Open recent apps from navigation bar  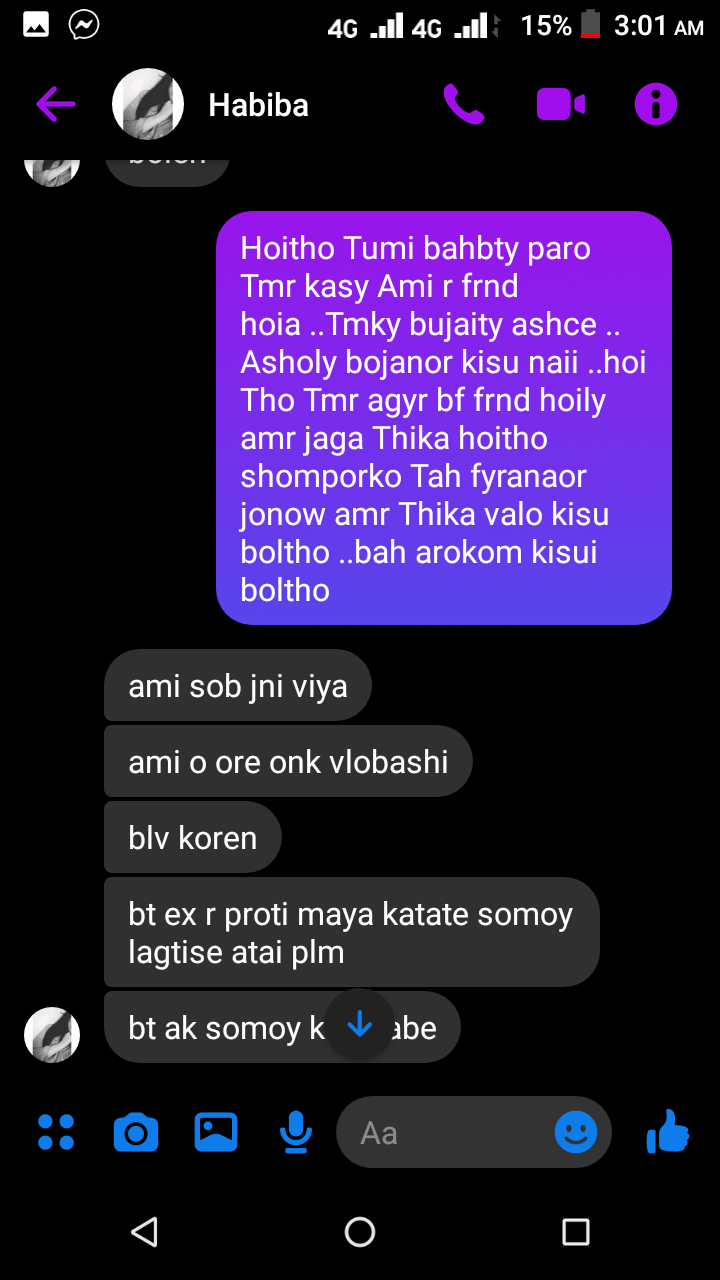tap(576, 1231)
